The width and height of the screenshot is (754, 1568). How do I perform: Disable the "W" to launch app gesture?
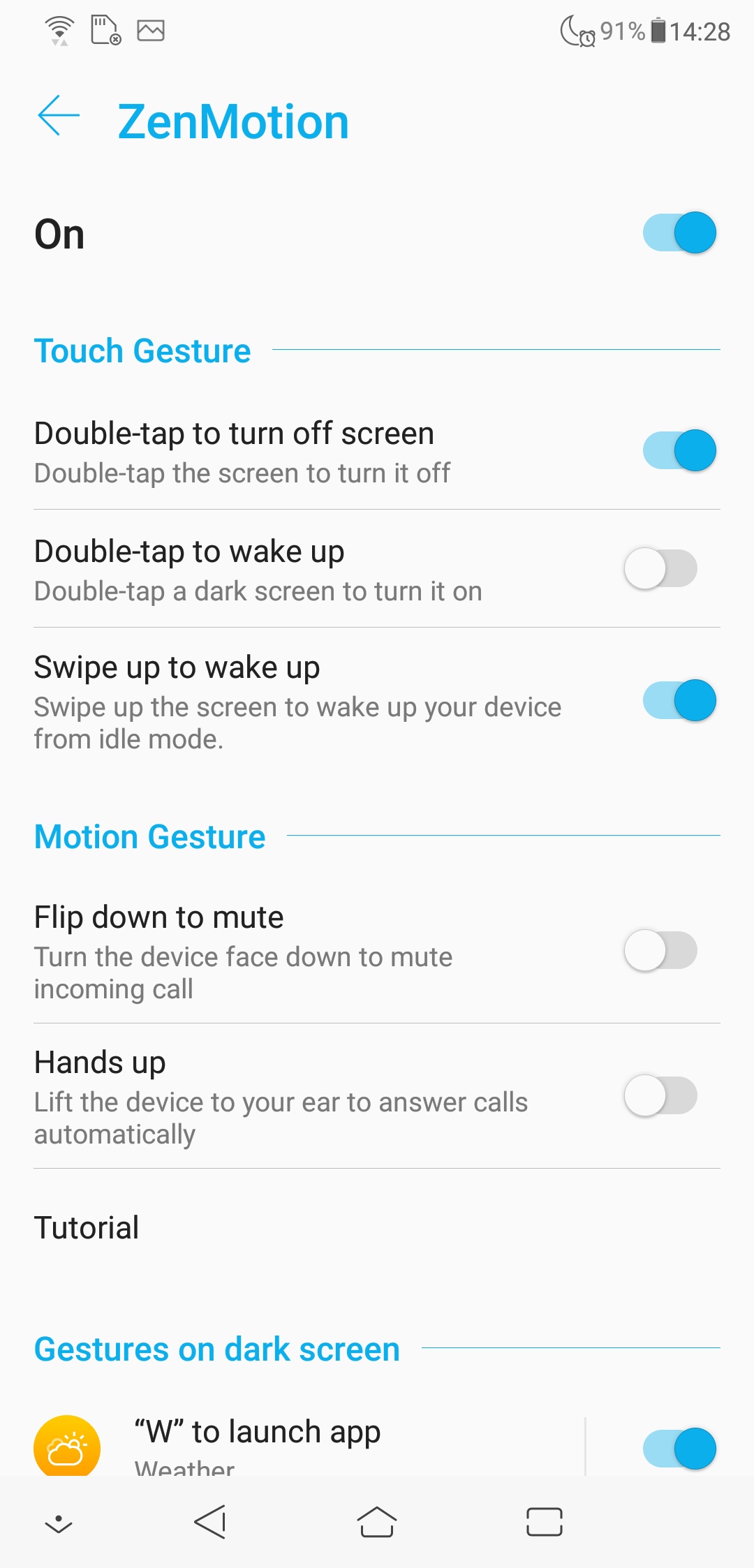[679, 1449]
